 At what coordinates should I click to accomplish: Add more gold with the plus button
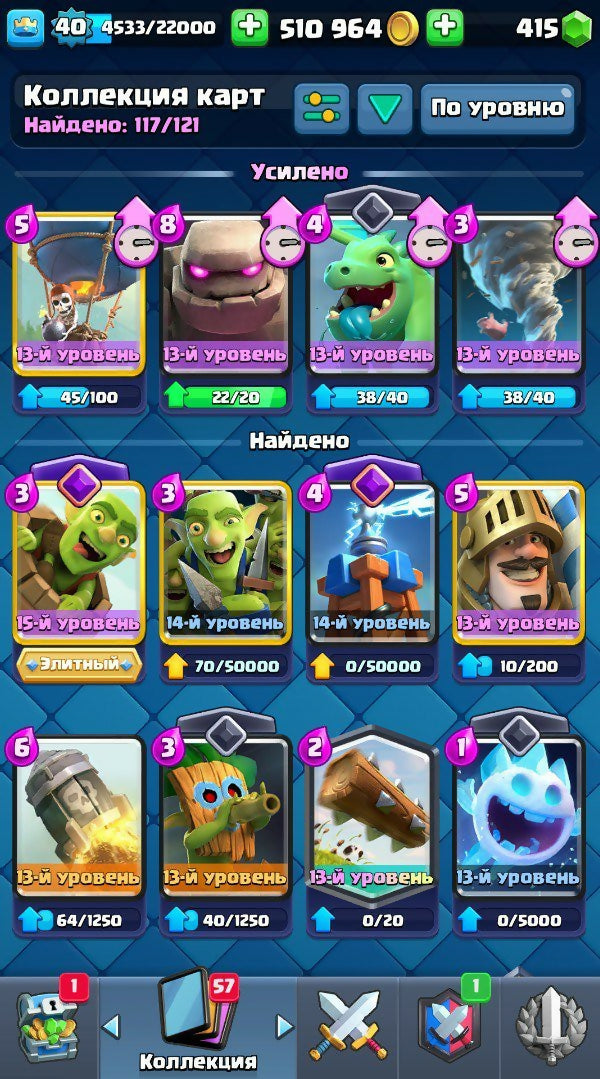point(444,28)
